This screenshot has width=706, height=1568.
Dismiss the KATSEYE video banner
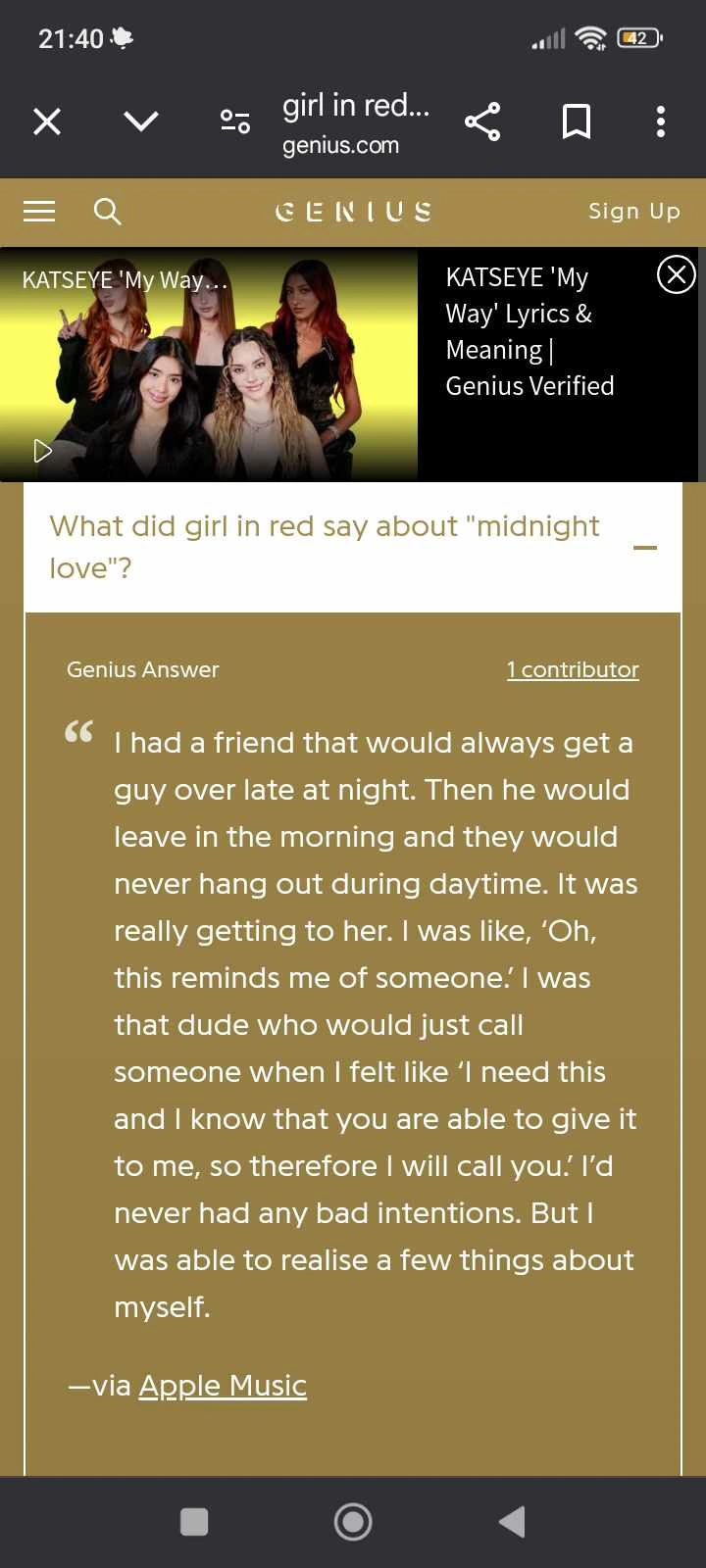click(x=676, y=274)
